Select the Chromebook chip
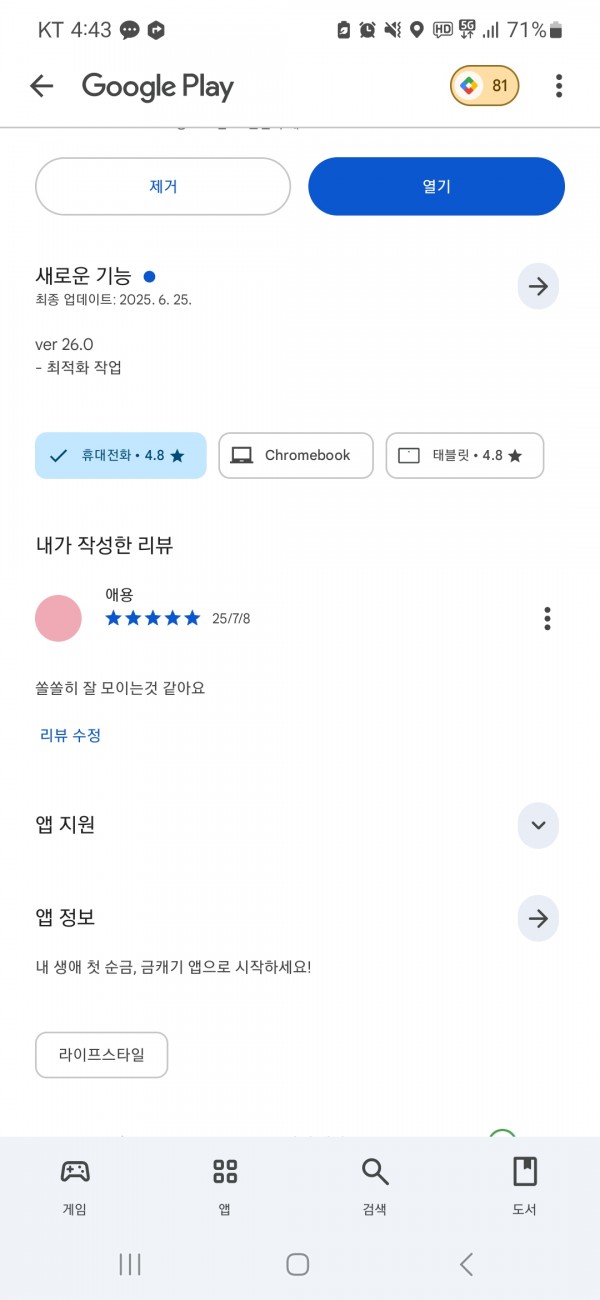 (296, 455)
